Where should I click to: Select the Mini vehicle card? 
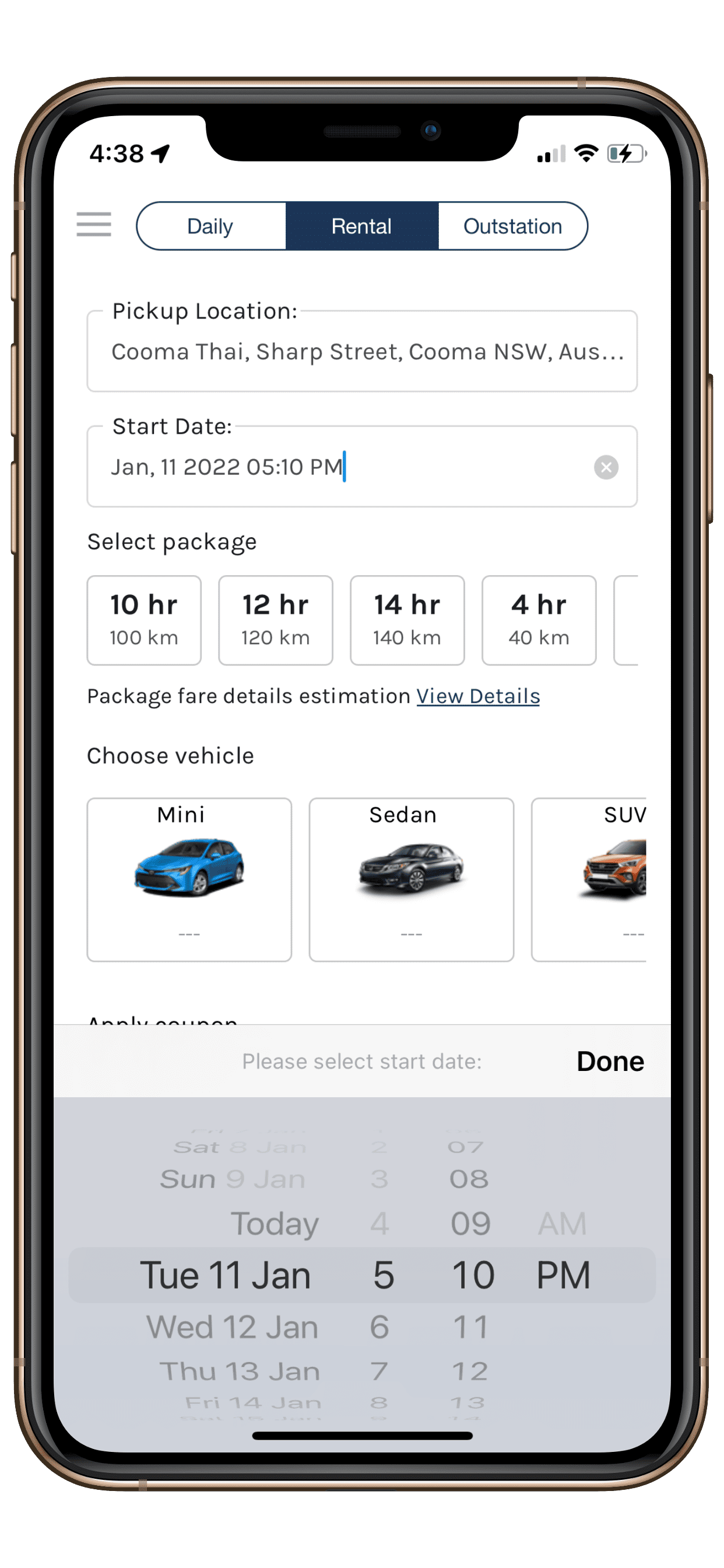[x=189, y=880]
